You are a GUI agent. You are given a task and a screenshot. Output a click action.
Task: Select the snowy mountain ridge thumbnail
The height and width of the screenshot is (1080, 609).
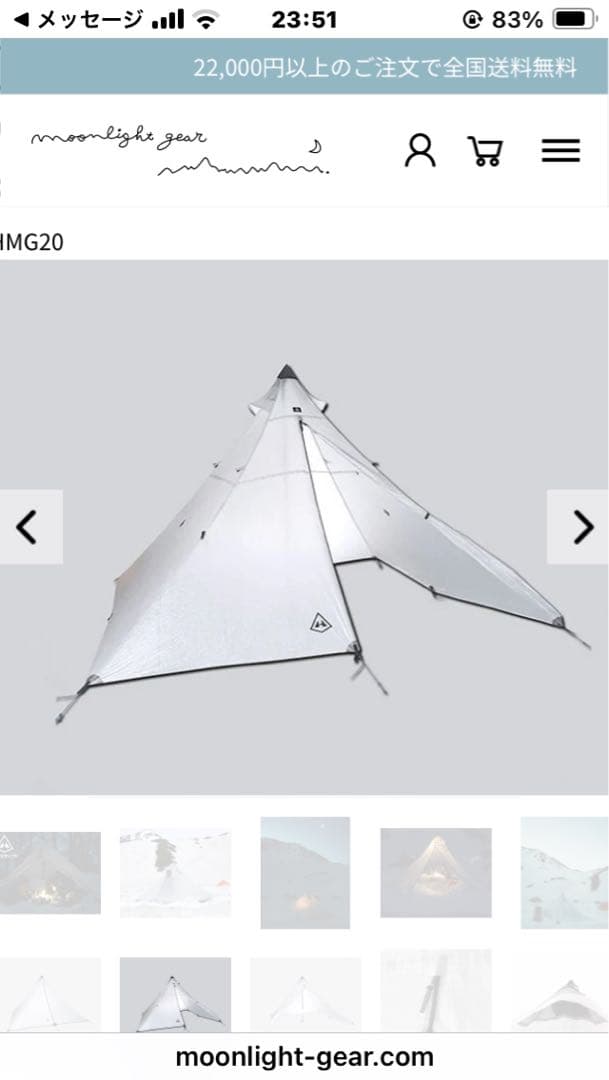[x=563, y=872]
